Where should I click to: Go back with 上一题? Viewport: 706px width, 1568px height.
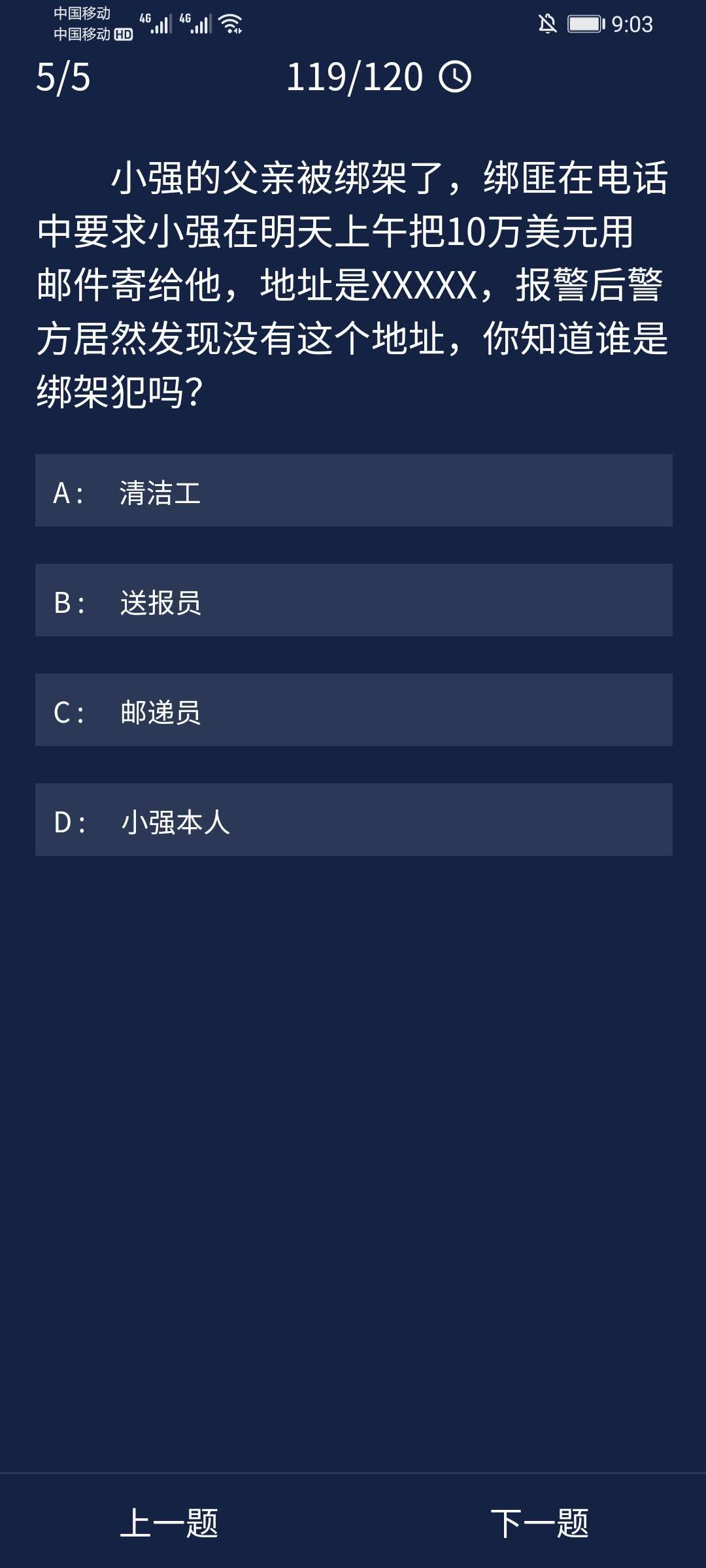coord(169,1524)
